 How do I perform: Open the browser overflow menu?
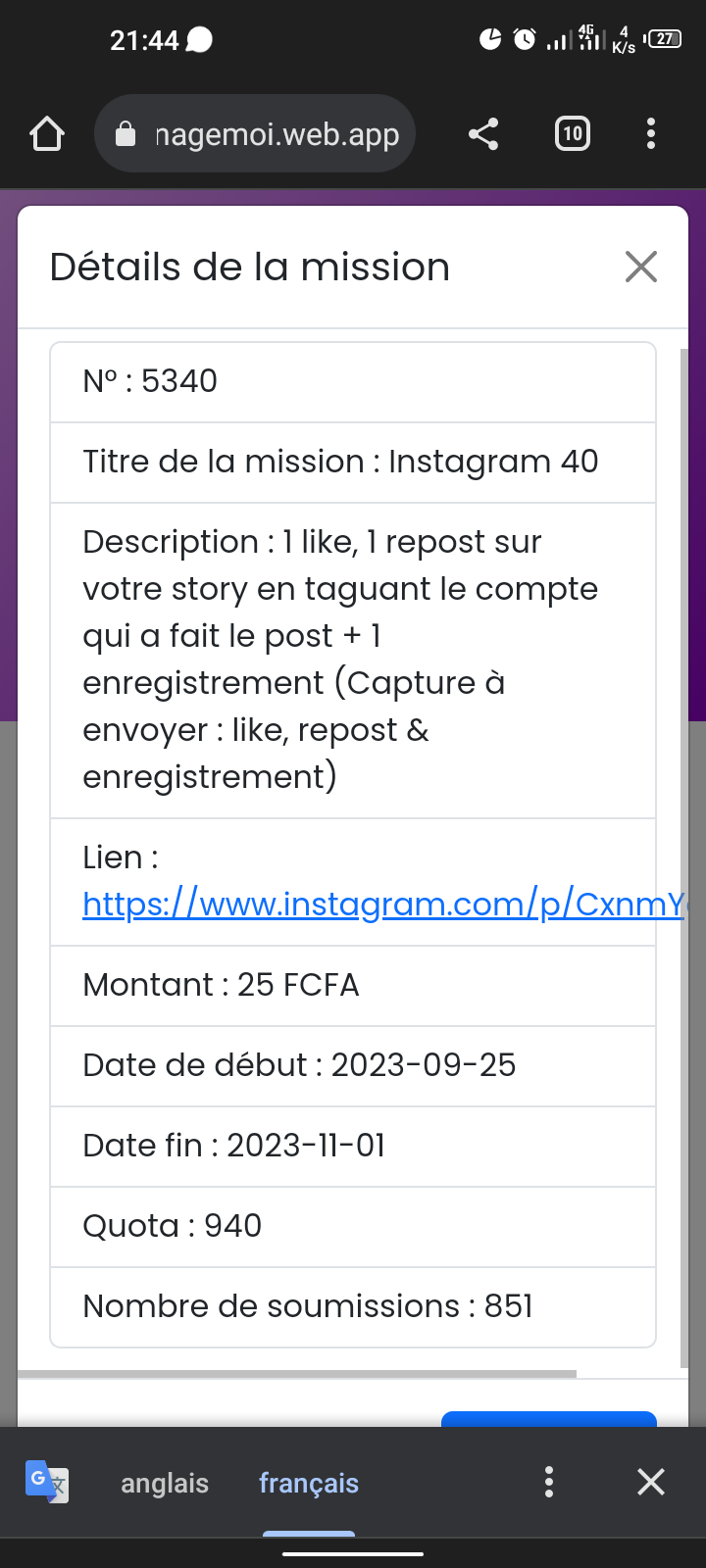pyautogui.click(x=651, y=133)
